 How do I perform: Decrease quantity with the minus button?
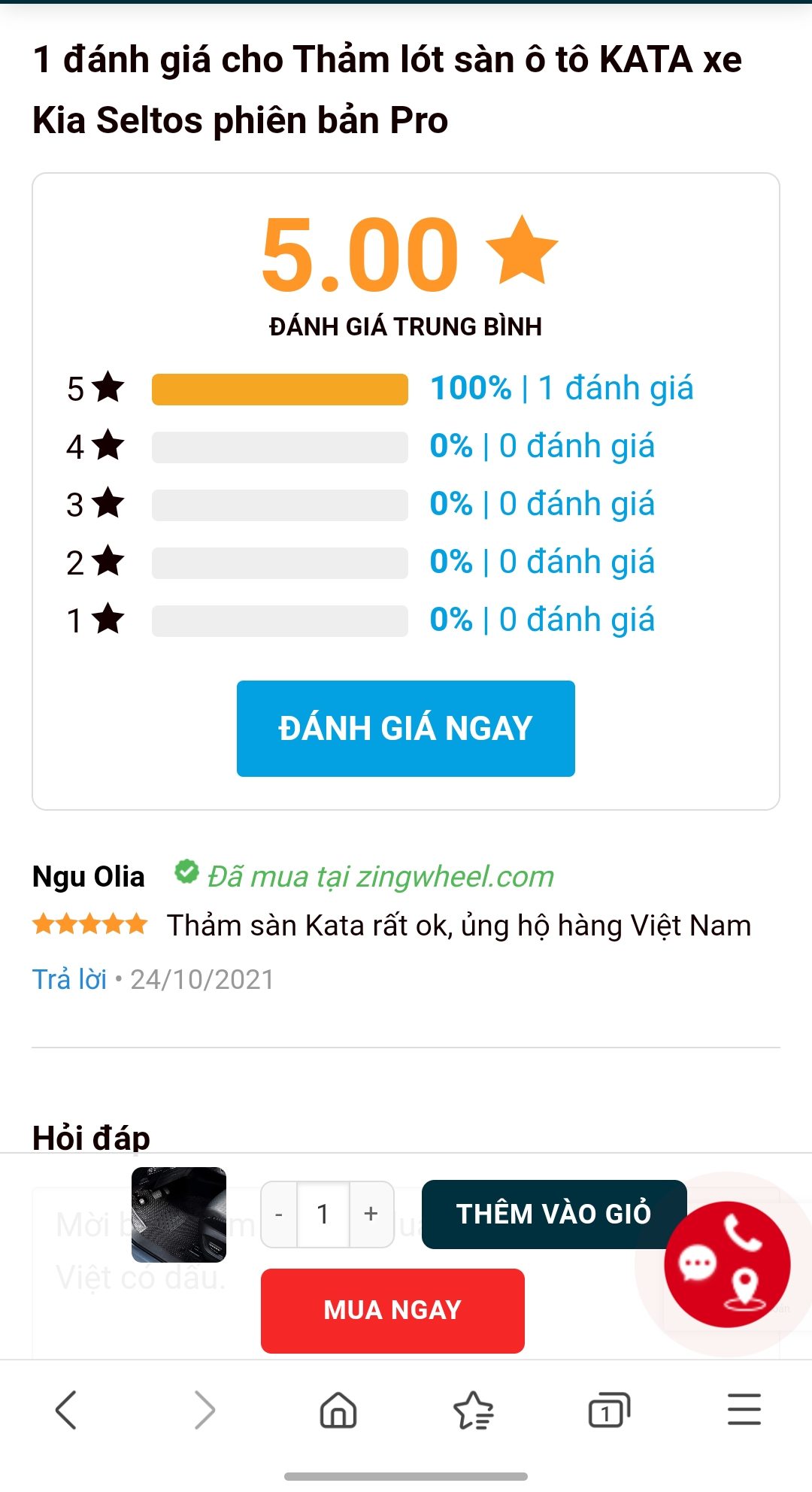tap(279, 1214)
